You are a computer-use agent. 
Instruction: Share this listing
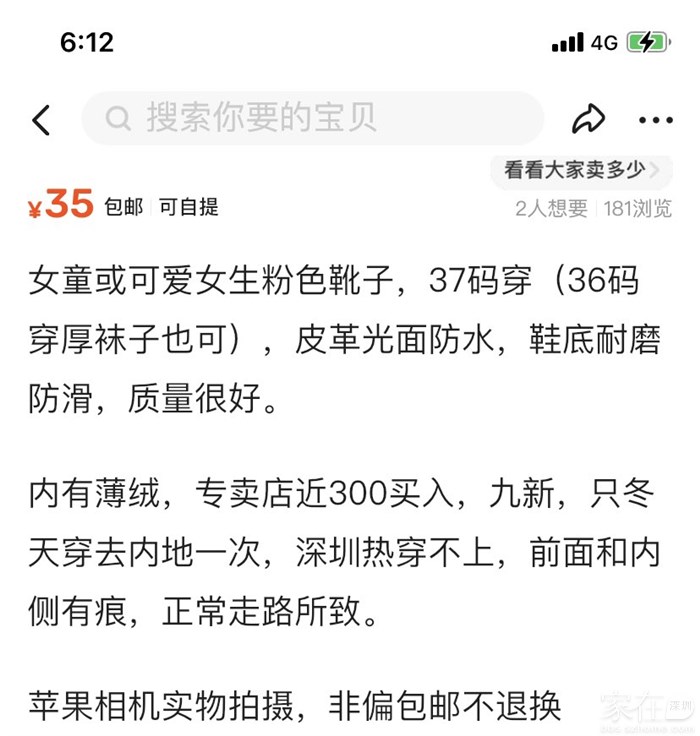(x=588, y=120)
